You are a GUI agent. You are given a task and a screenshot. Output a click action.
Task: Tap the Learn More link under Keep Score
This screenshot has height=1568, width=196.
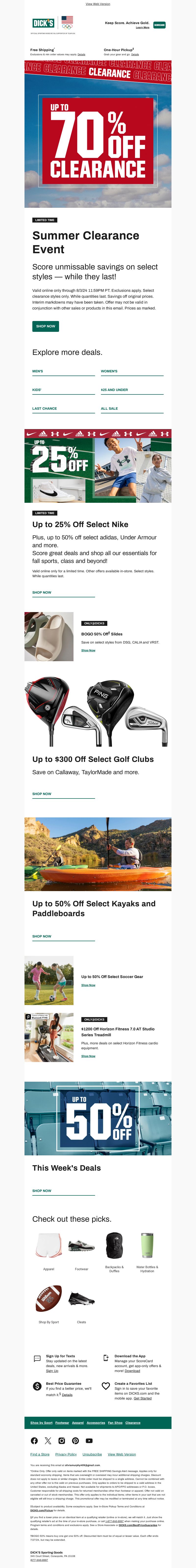coord(143,28)
